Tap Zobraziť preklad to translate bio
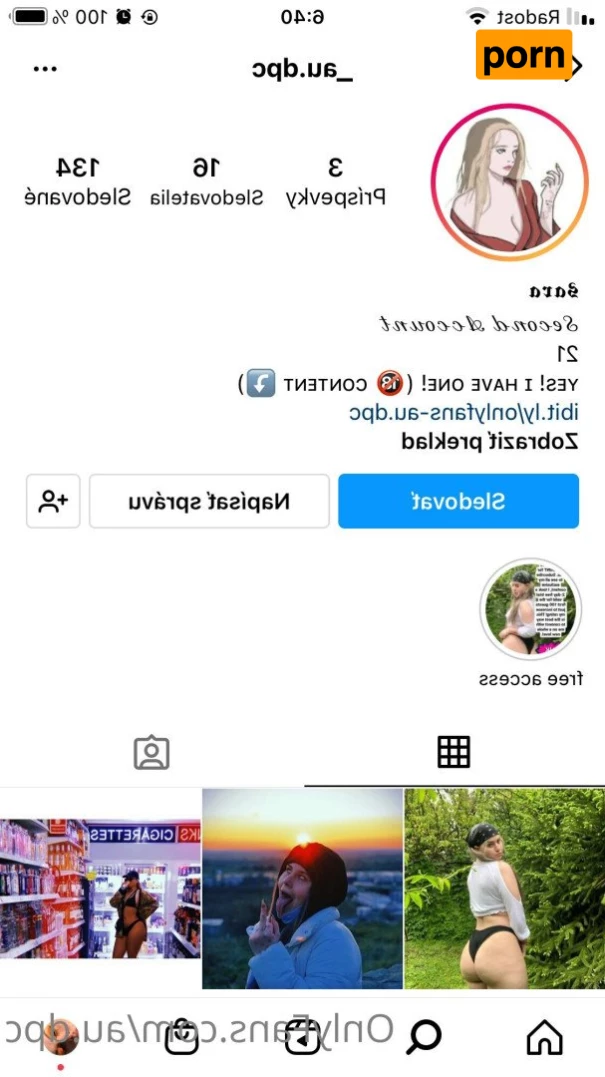 [x=490, y=440]
